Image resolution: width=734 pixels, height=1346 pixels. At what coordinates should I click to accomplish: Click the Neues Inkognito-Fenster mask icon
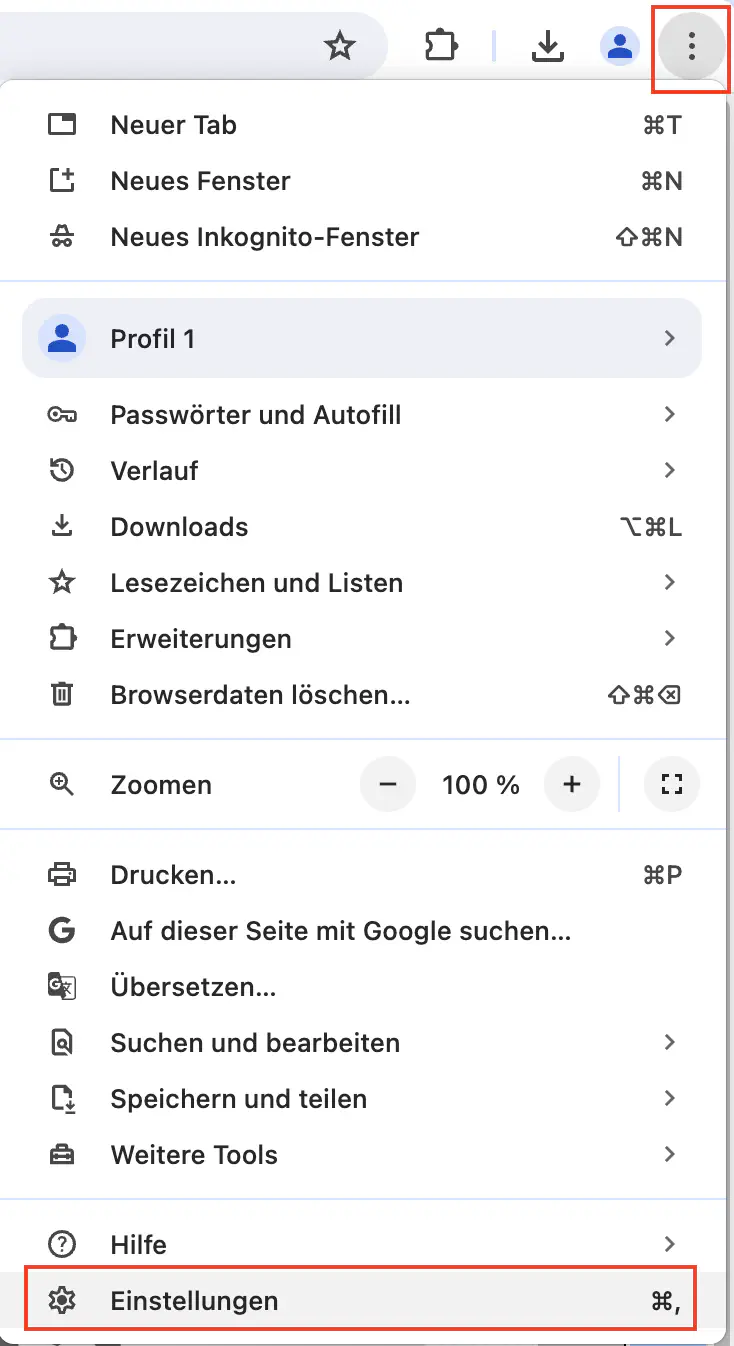pos(63,237)
